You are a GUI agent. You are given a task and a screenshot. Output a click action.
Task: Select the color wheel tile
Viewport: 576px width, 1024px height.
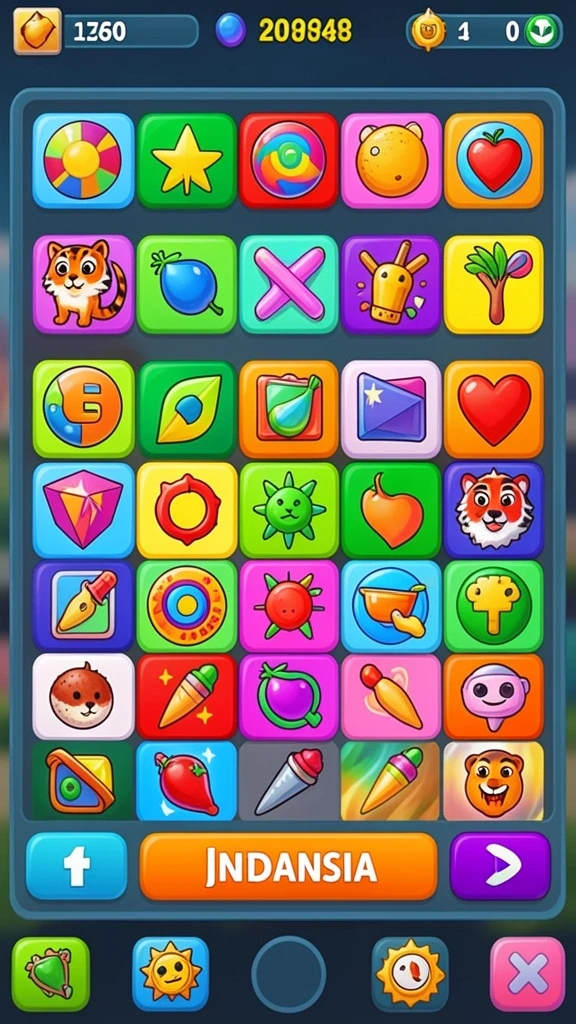[83, 161]
